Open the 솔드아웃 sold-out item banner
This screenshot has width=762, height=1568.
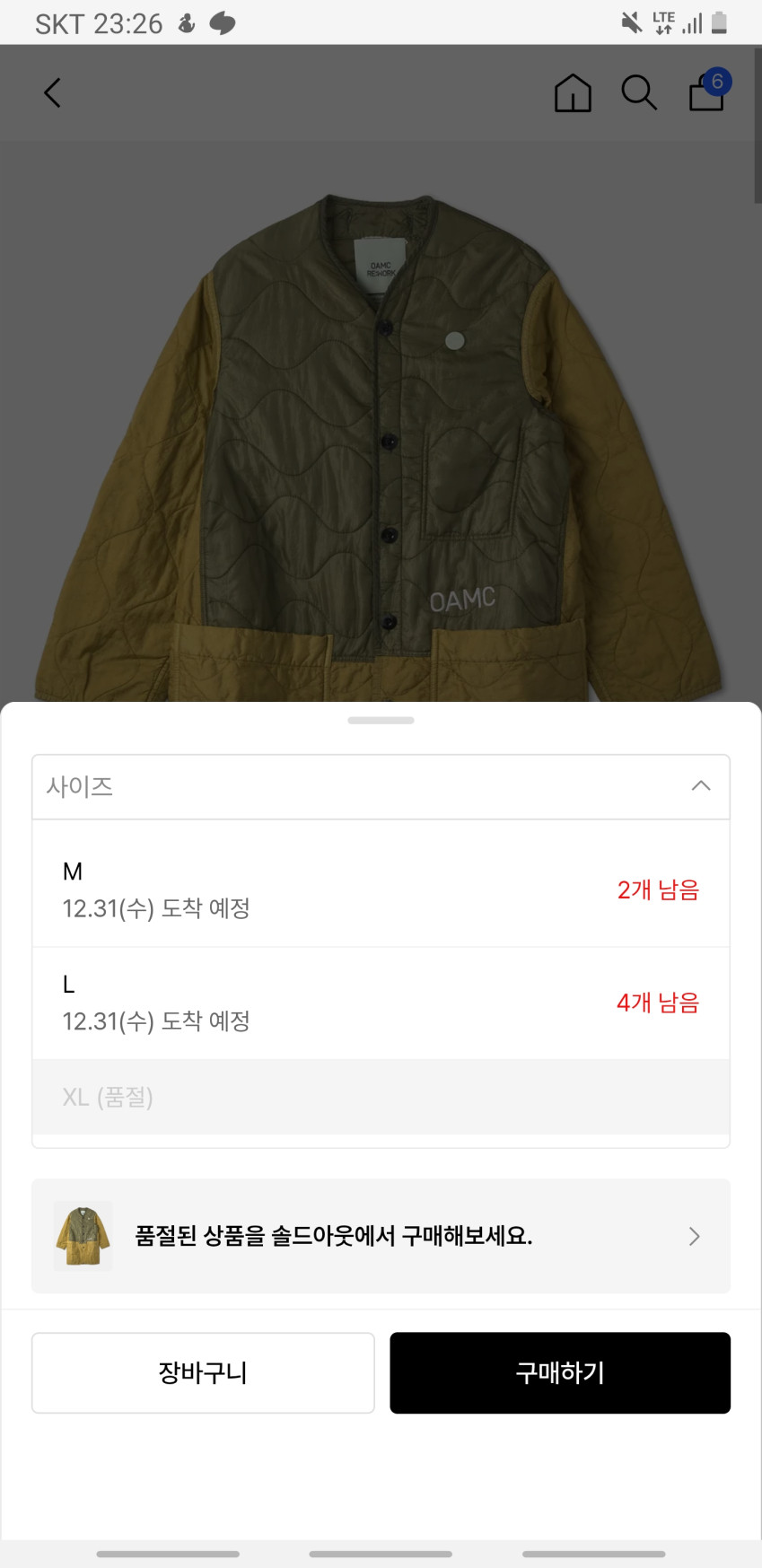pos(381,1236)
